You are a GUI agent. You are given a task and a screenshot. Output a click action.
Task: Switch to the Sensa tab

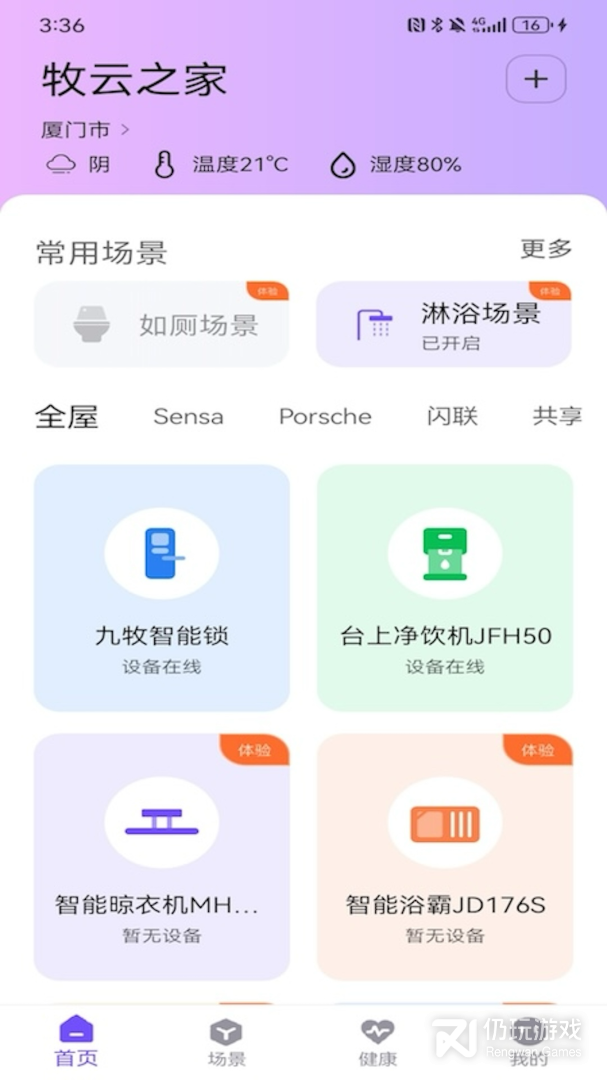188,416
